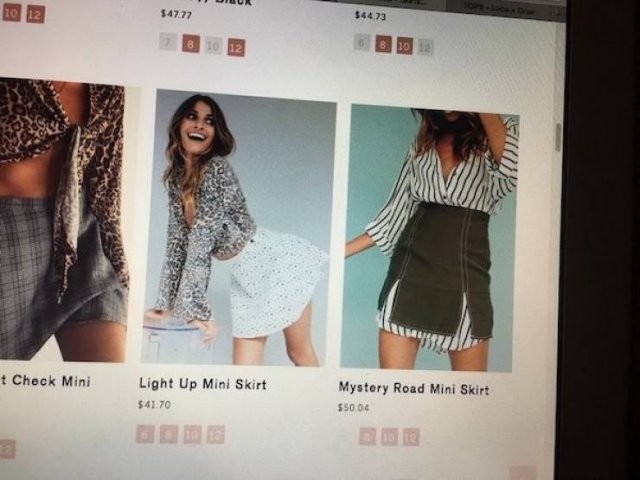640x480 pixels.
Task: Open the Light Up Mini Skirt product photo
Action: (240, 228)
